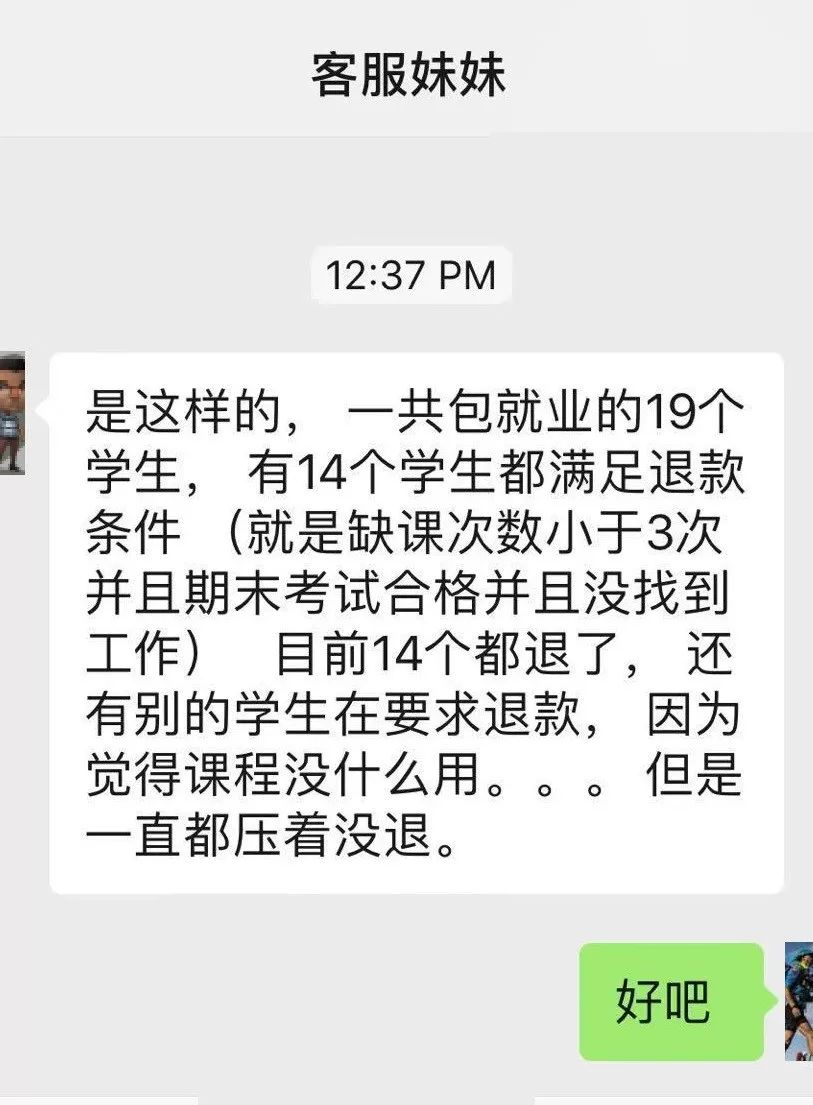Open your own avatar next to 好吧
The height and width of the screenshot is (1105, 813).
pyautogui.click(x=799, y=1001)
